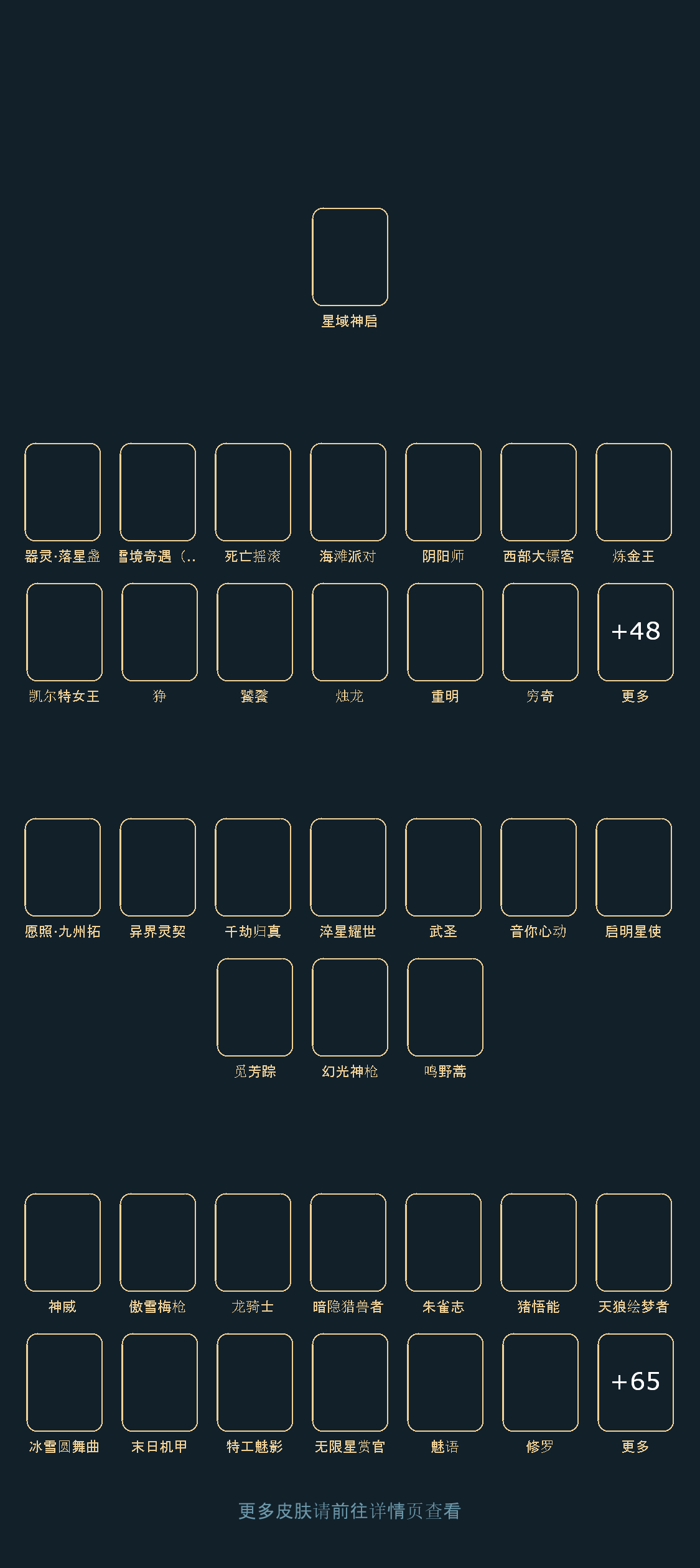This screenshot has width=700, height=1568.
Task: Open the 启明星使 skin tile
Action: [x=633, y=867]
